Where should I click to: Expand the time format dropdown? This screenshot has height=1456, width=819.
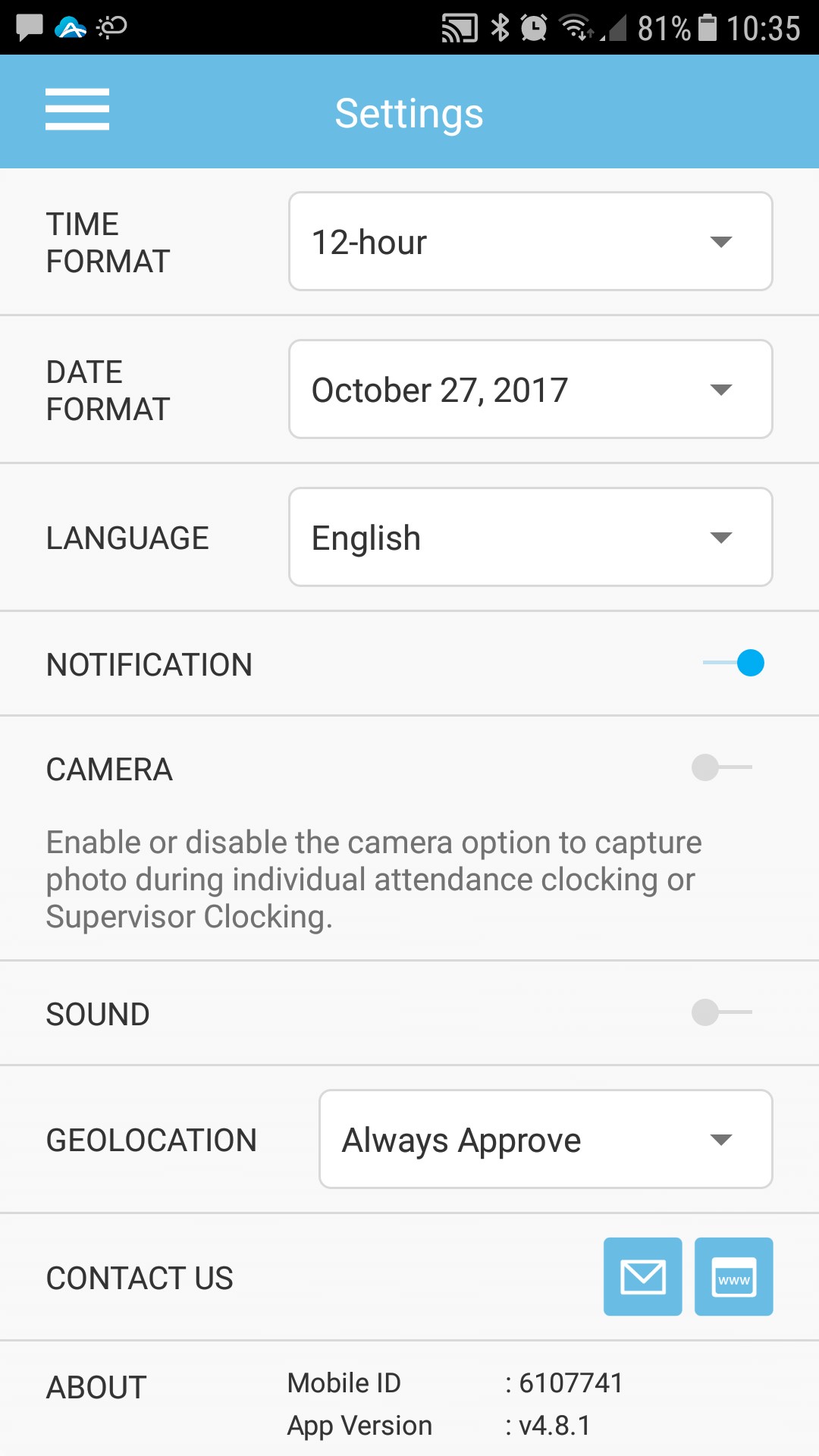tap(531, 241)
